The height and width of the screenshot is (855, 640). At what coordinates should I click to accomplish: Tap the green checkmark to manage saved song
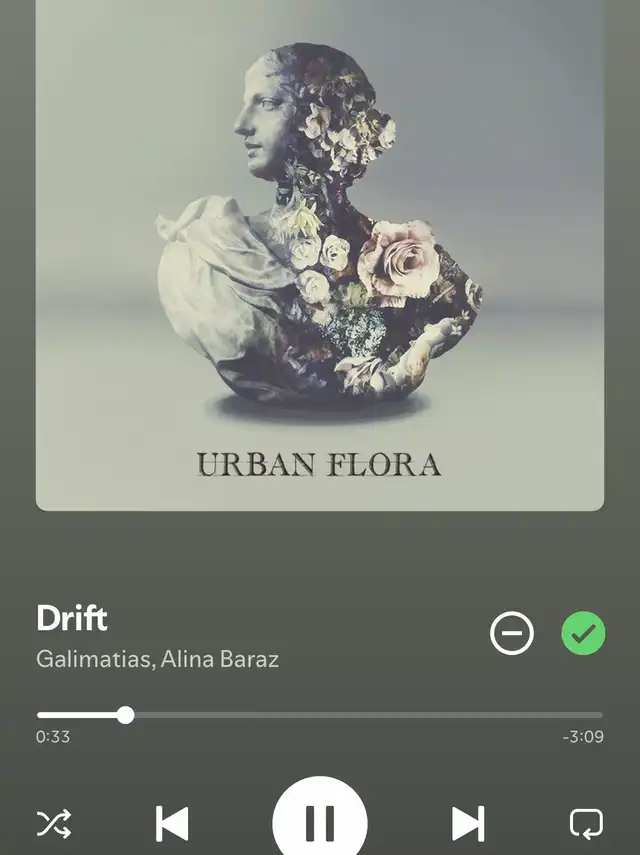click(x=583, y=633)
